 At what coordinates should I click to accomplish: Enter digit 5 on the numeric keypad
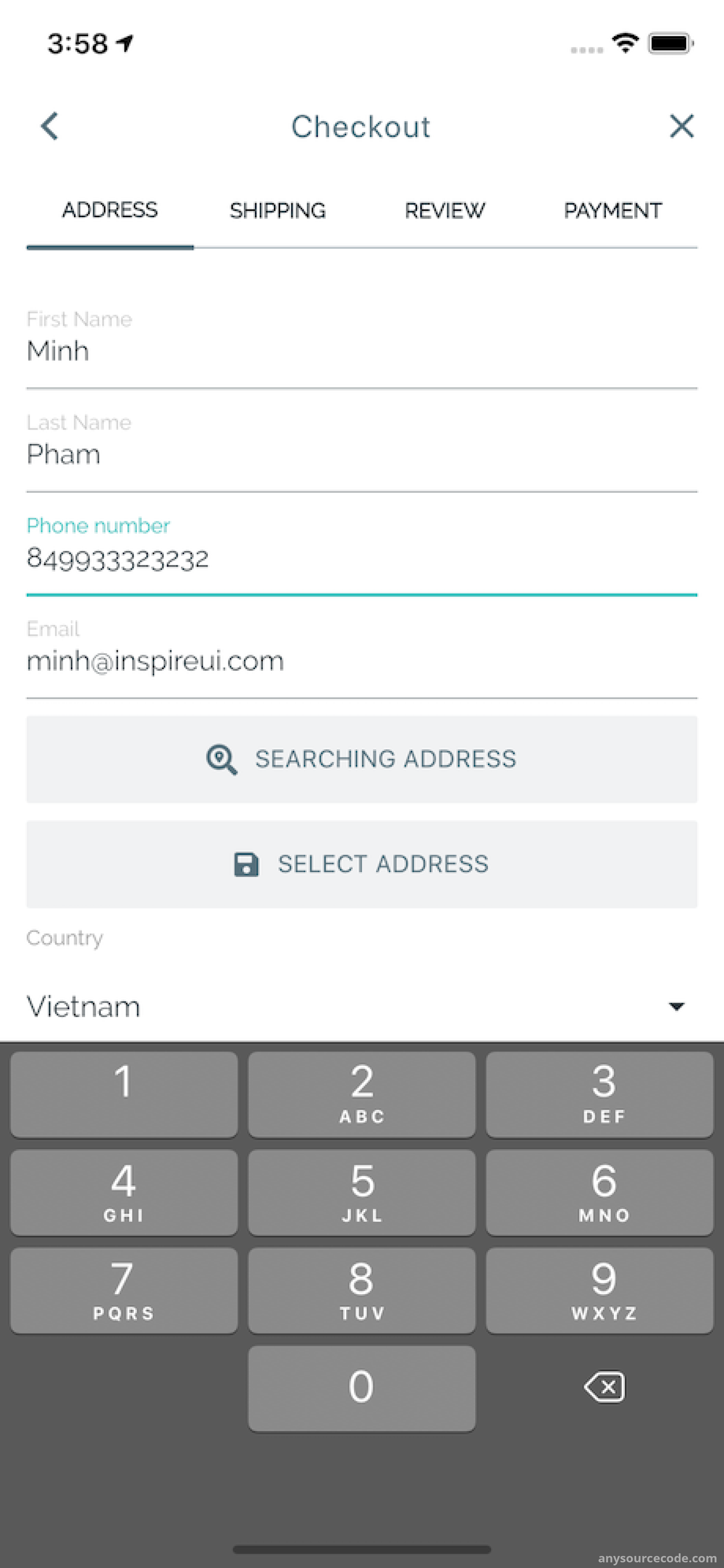362,1192
